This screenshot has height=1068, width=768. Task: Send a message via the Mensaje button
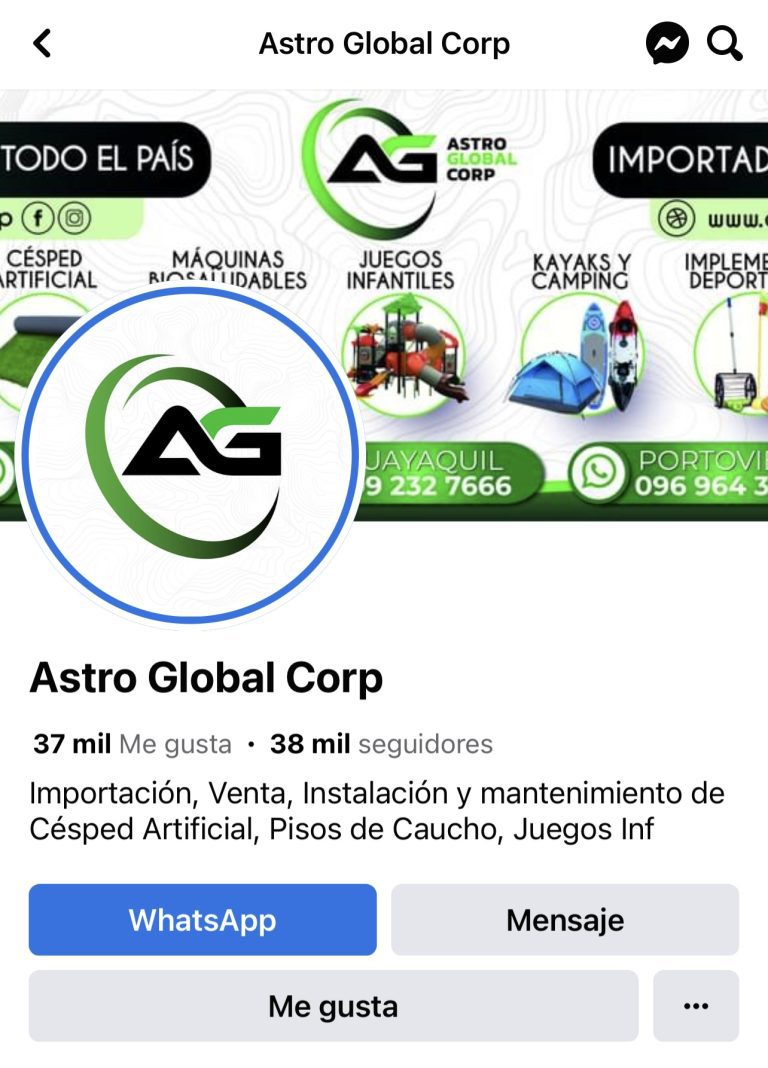pos(566,920)
